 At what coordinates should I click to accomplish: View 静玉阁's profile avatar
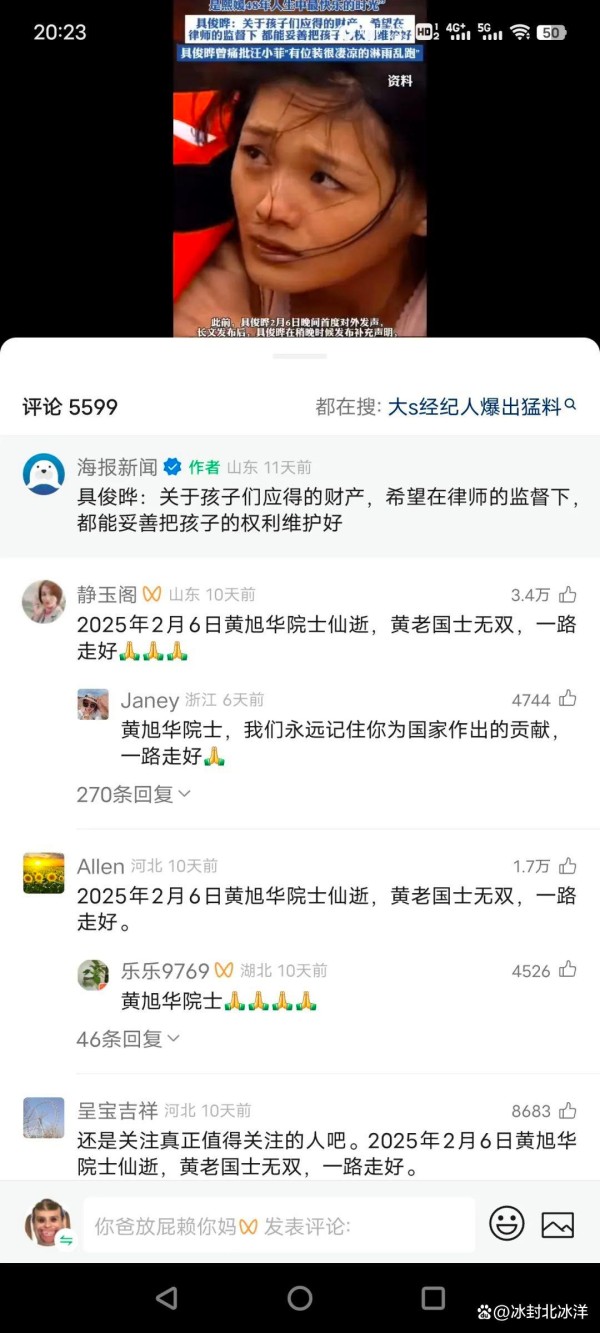click(44, 601)
